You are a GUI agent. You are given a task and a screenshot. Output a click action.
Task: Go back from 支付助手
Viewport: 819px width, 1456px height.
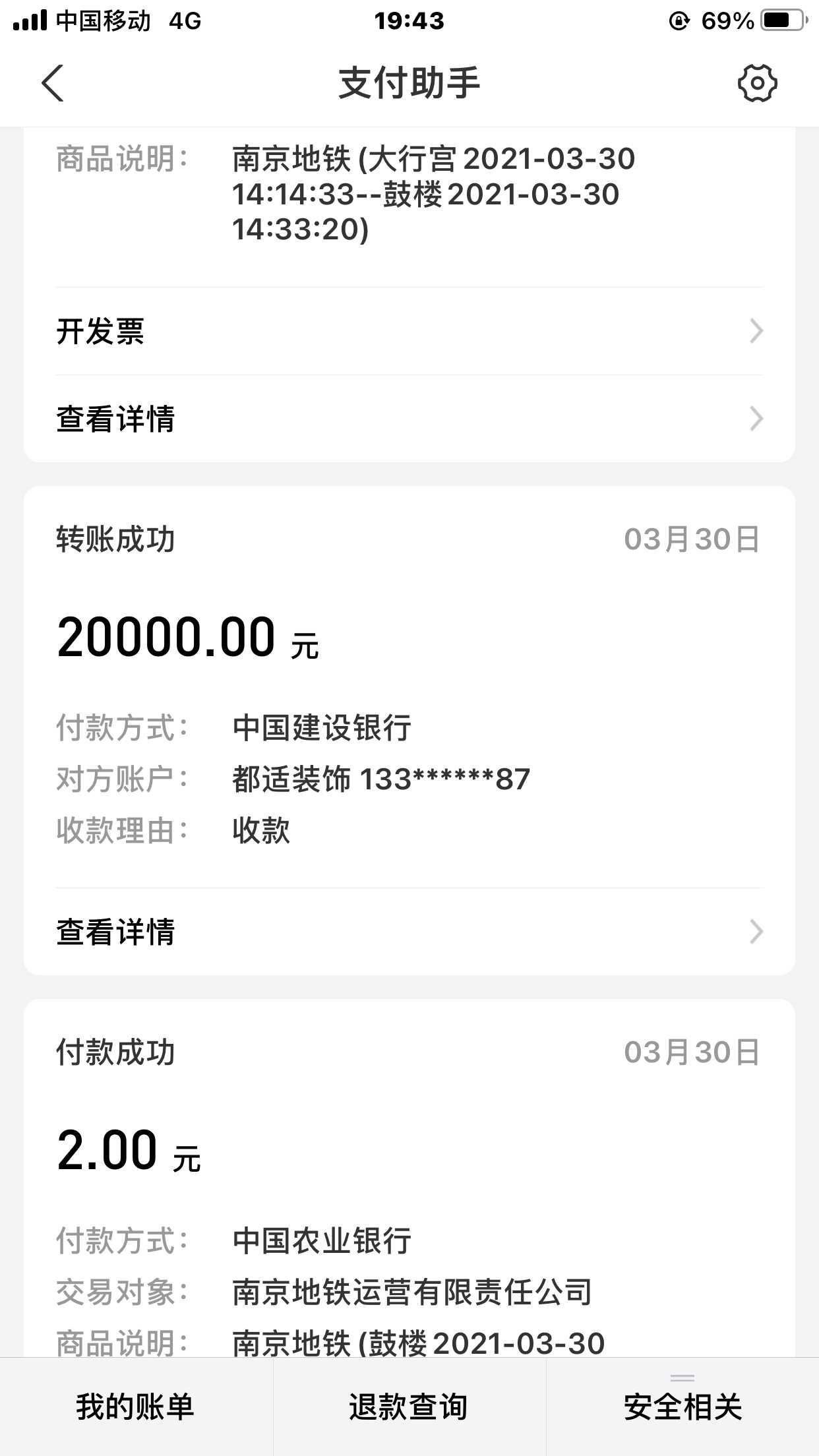point(53,83)
